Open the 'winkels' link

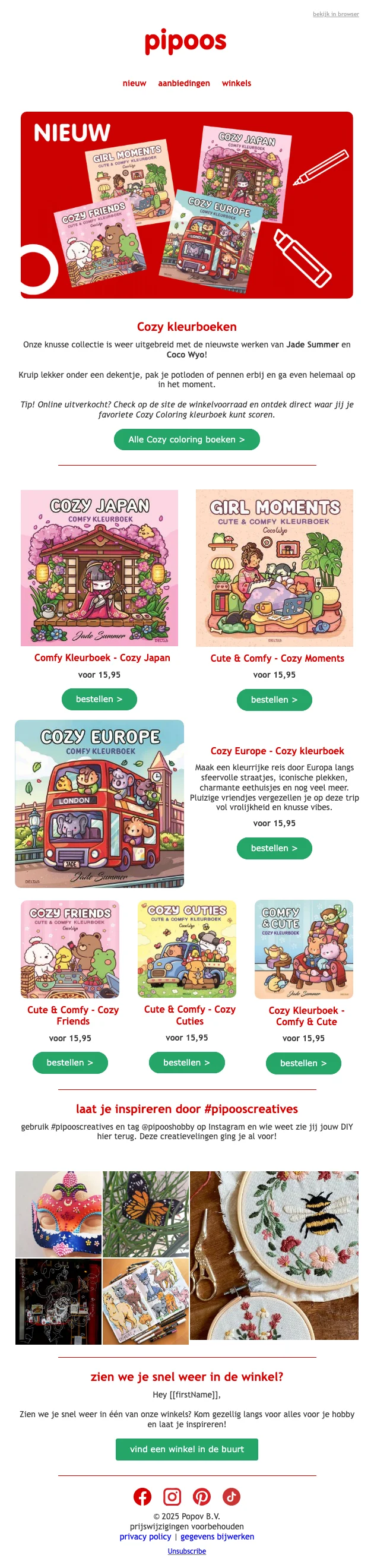(236, 83)
